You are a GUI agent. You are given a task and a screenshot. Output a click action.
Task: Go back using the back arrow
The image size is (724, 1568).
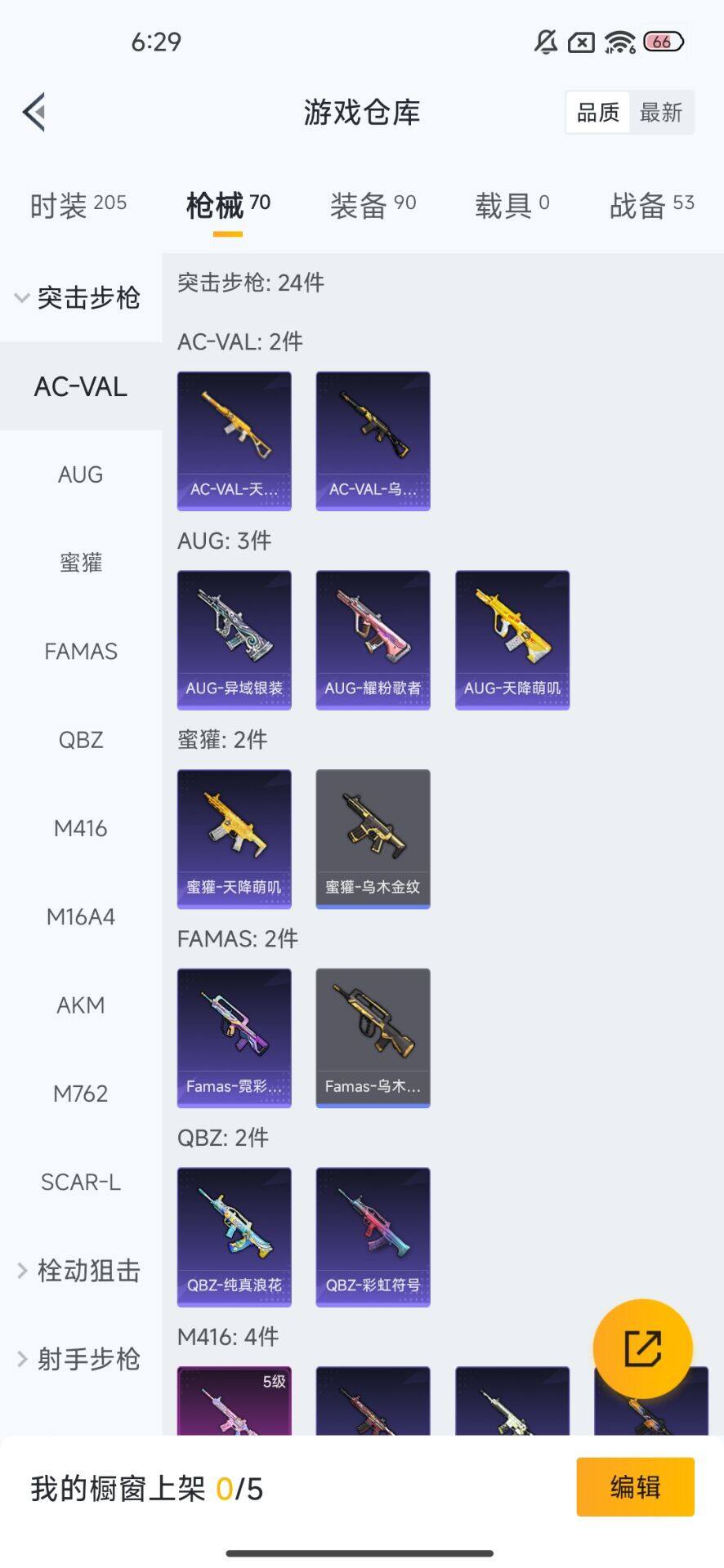[34, 112]
